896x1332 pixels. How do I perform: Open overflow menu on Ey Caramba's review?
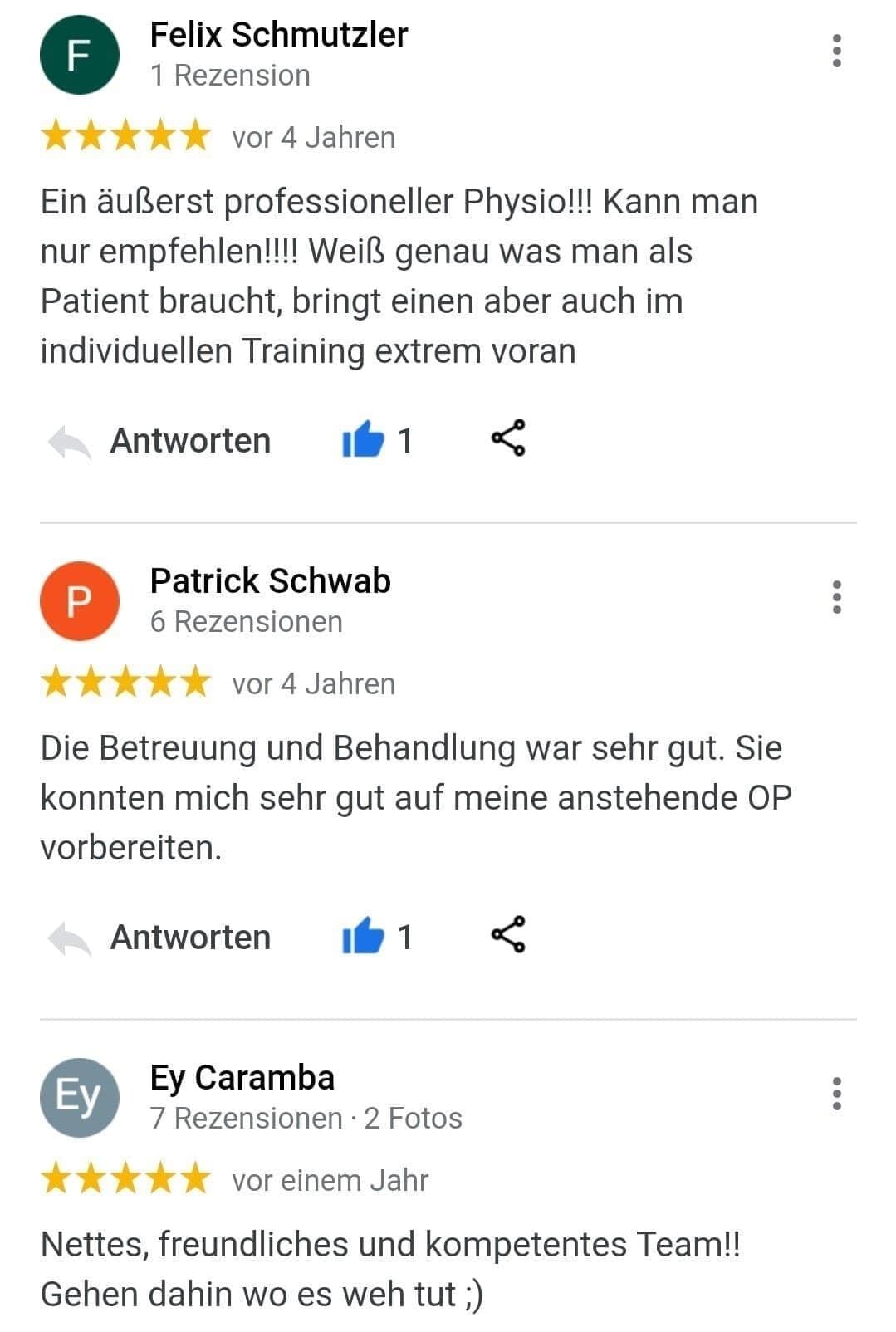[836, 1094]
